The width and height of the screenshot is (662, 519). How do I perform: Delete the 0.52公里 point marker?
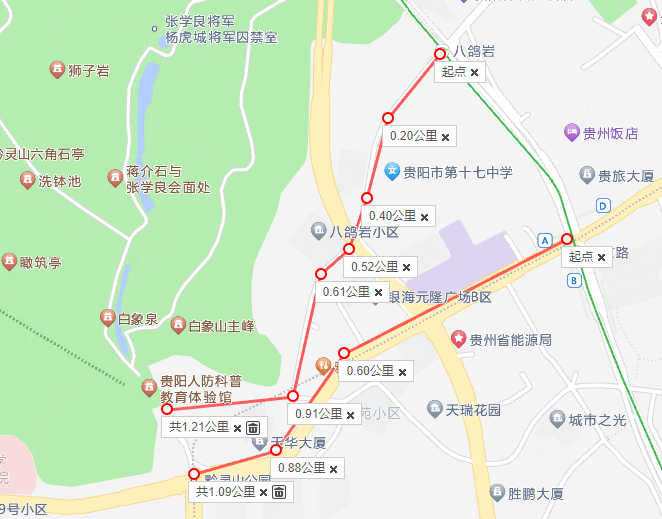pos(407,268)
